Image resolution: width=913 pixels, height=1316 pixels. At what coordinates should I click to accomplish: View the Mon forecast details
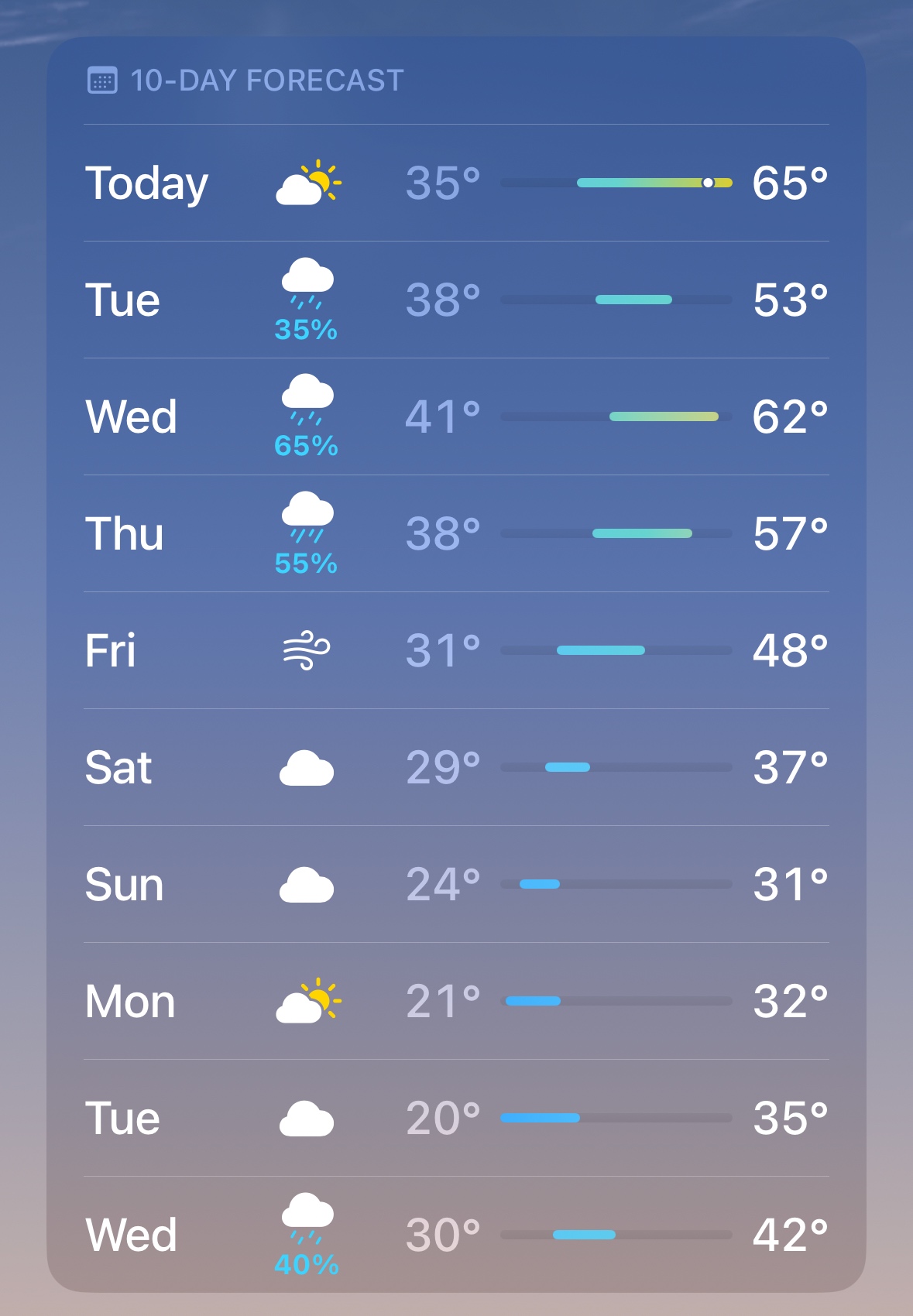point(456,1002)
